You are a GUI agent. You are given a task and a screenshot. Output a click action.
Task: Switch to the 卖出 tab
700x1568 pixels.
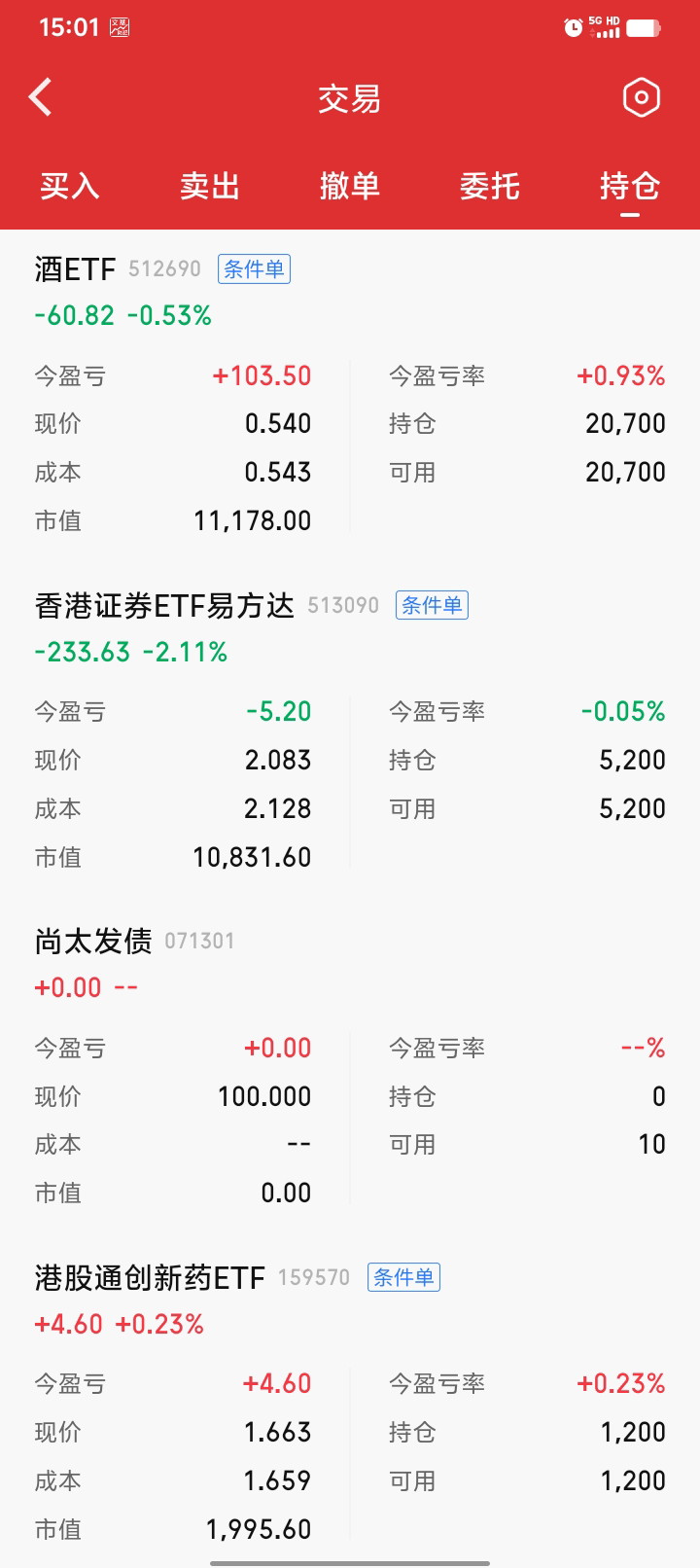(209, 185)
